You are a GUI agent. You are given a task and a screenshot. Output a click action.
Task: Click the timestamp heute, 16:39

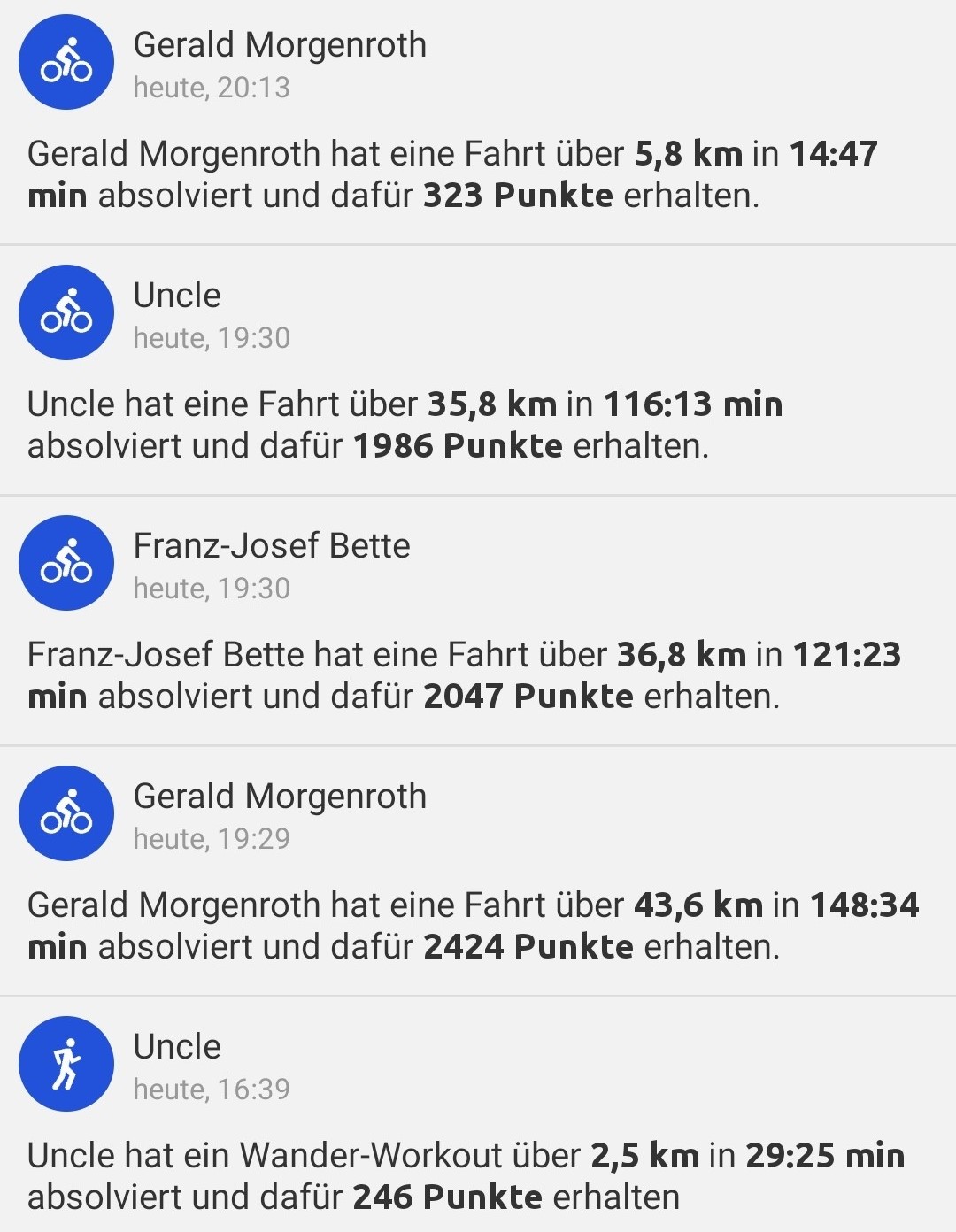[x=212, y=1091]
